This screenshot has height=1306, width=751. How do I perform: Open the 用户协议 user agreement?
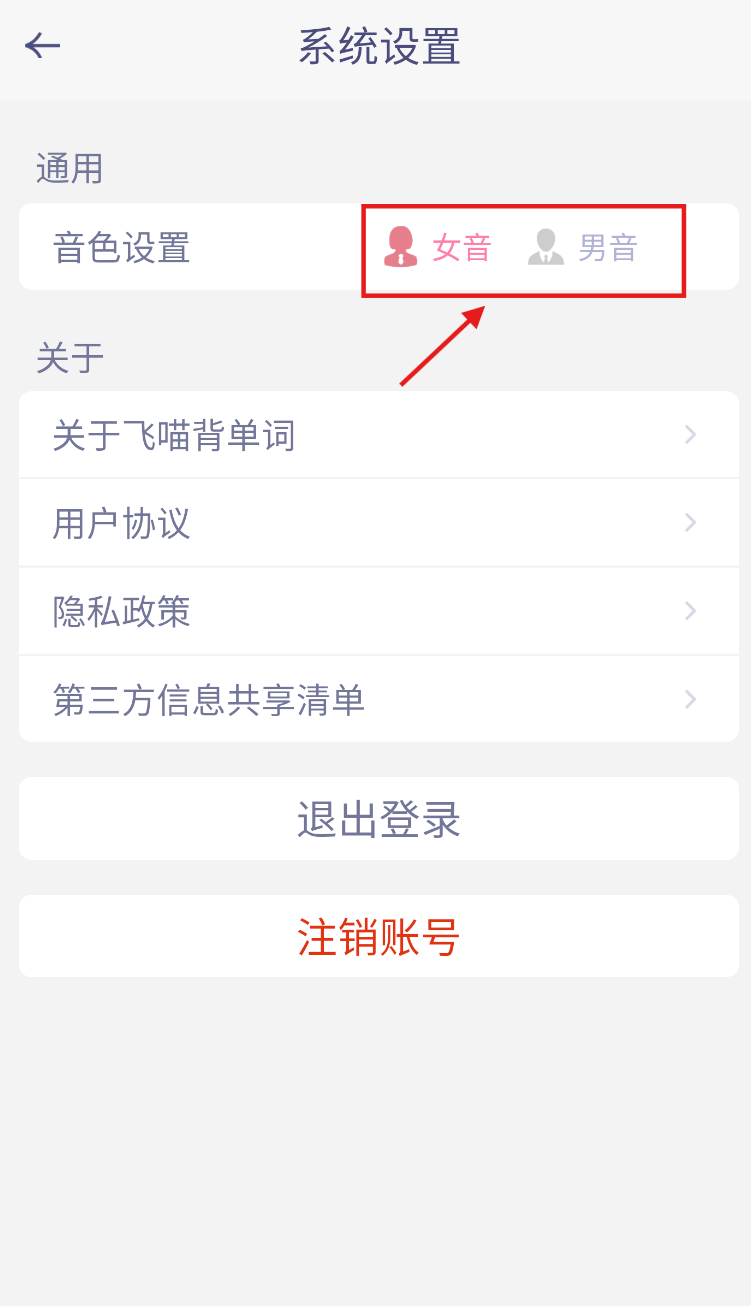tap(379, 523)
